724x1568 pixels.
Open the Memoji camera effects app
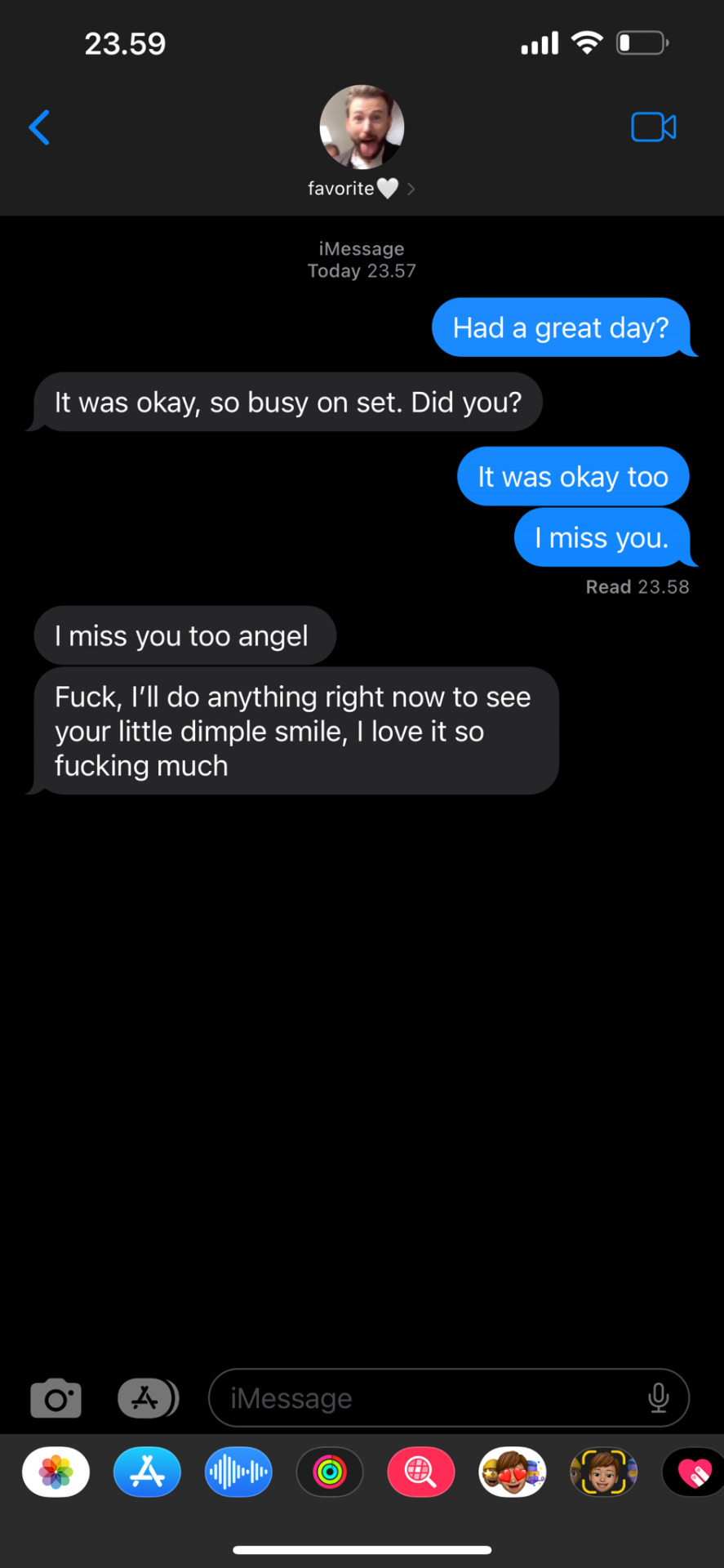(604, 1472)
